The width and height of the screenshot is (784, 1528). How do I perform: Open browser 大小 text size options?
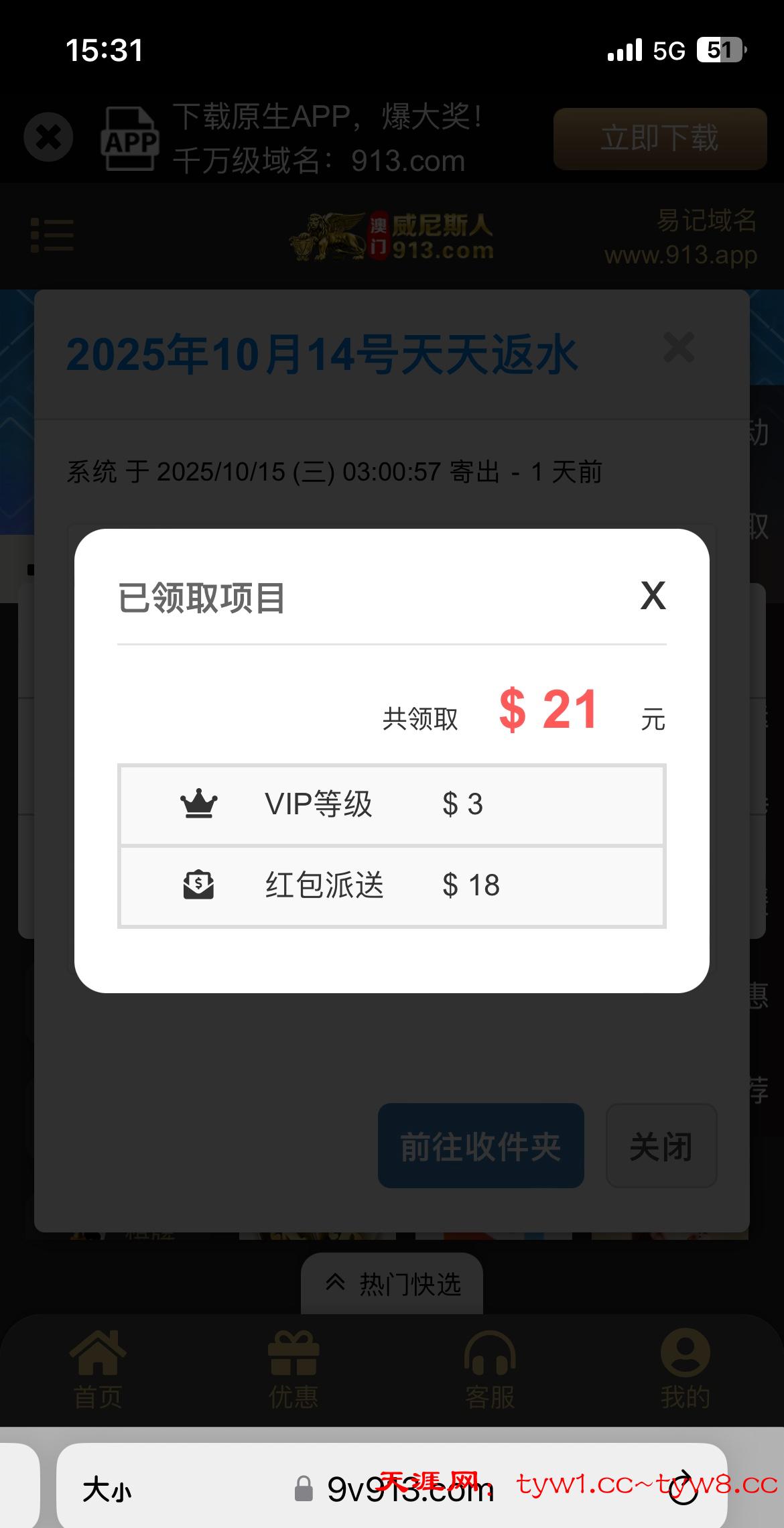click(107, 1490)
